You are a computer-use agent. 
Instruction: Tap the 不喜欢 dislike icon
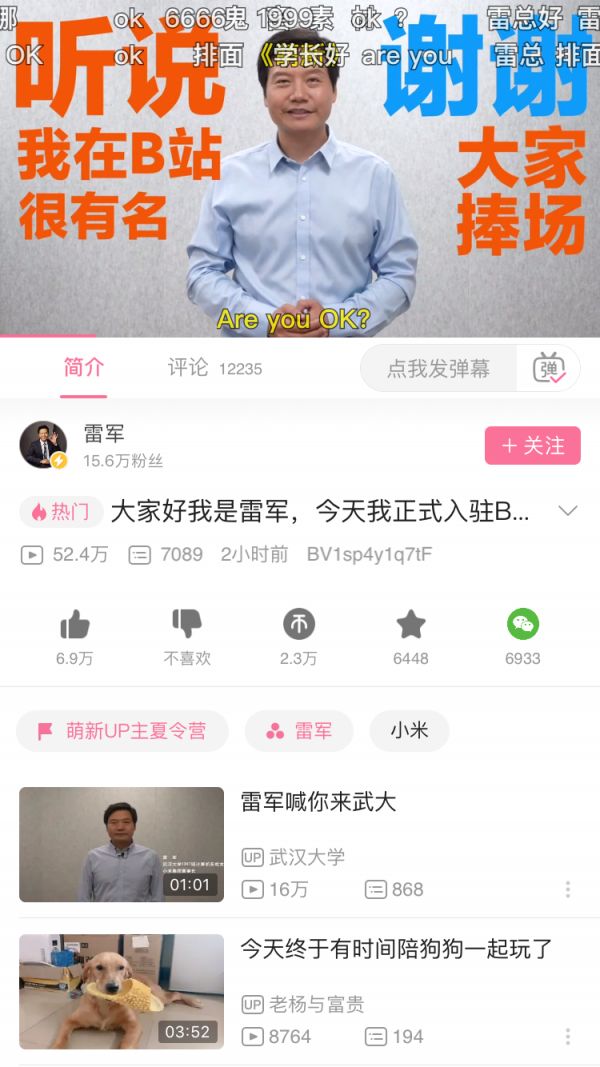pyautogui.click(x=187, y=625)
